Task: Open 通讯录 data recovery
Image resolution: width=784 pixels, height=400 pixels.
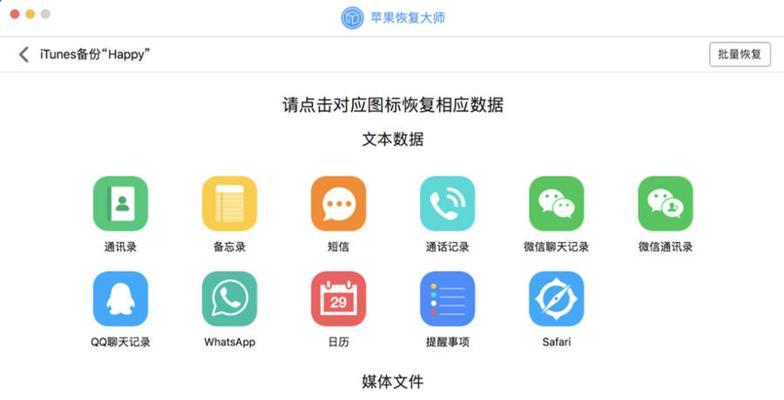Action: (120, 203)
